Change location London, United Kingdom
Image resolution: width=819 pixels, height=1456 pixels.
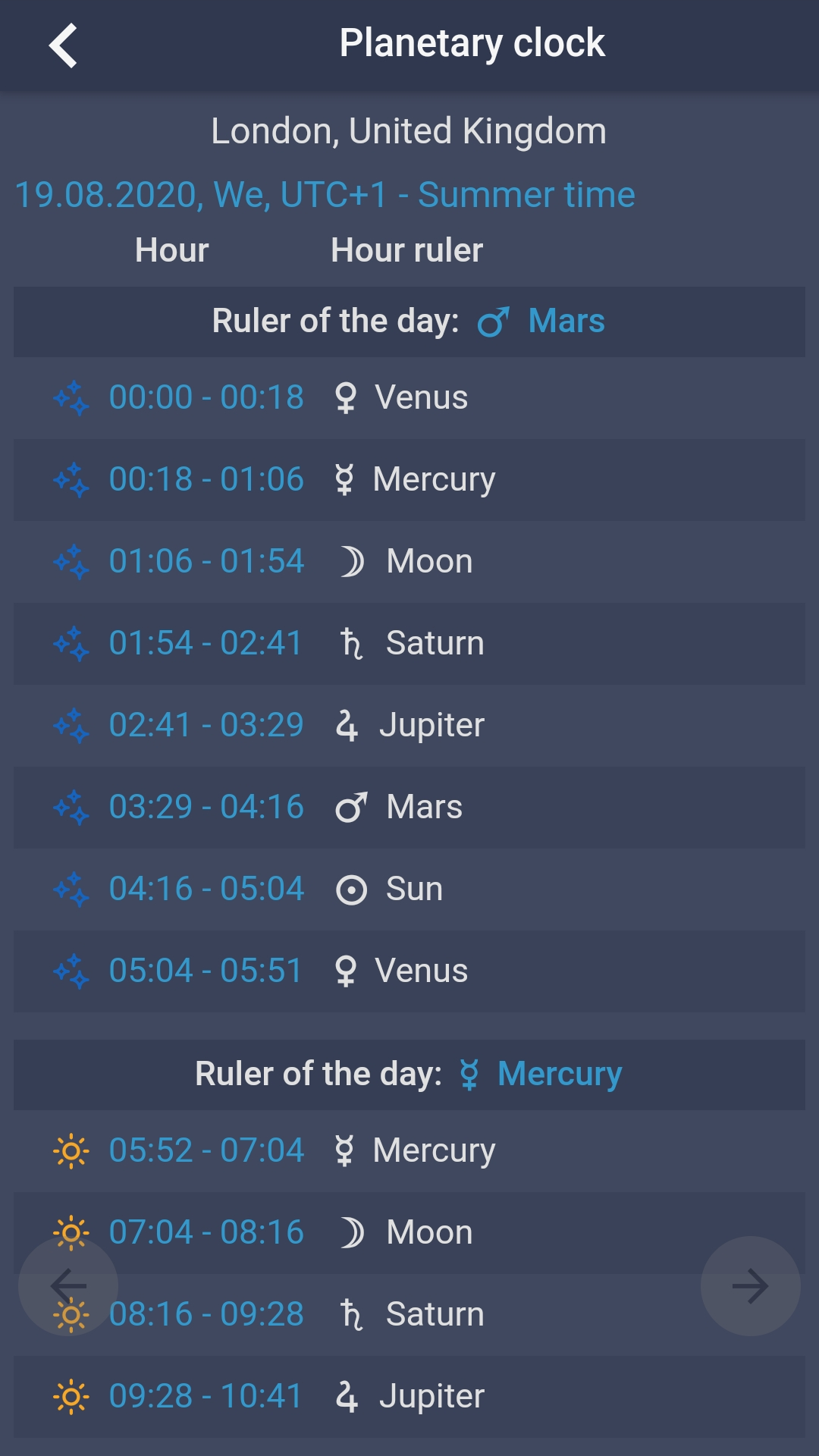click(x=409, y=131)
